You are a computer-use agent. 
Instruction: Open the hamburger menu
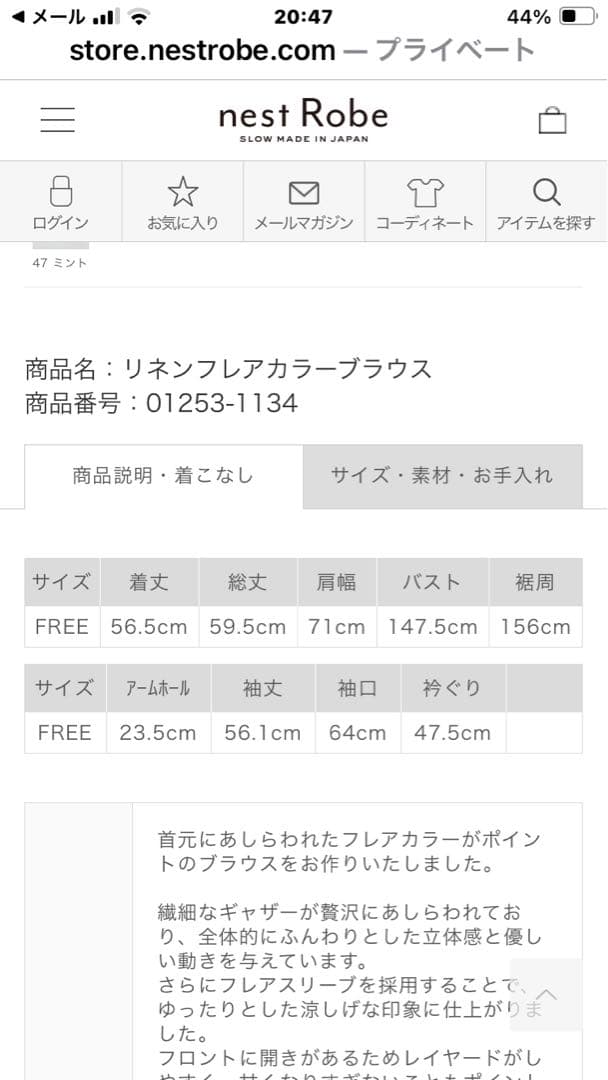58,119
